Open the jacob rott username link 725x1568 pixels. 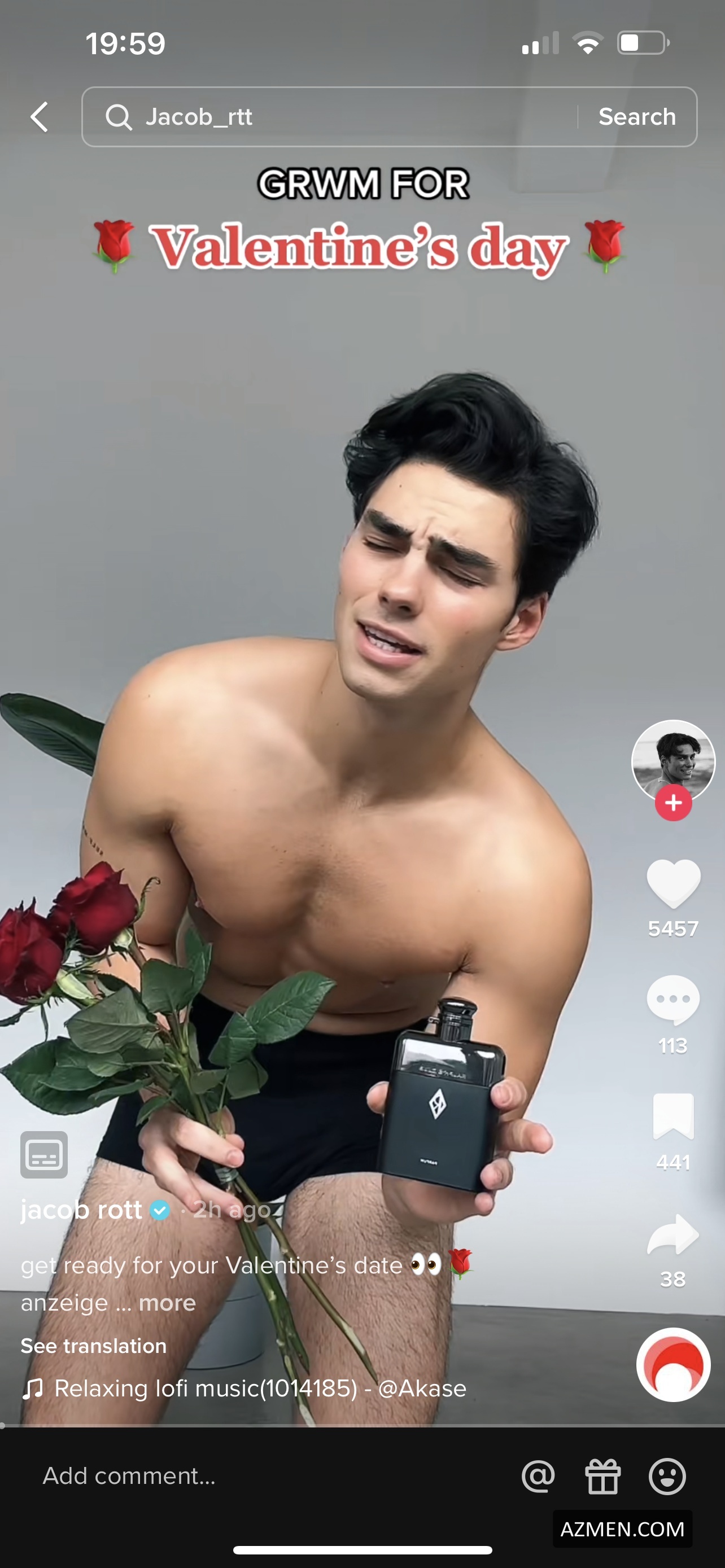click(81, 1210)
